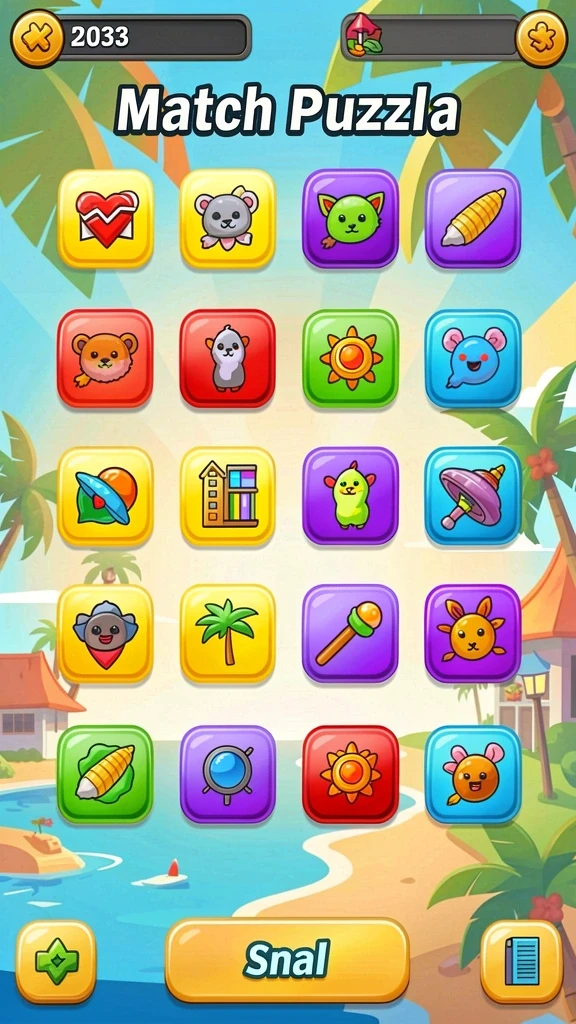The image size is (576, 1024).
Task: Select the wand on purple tile
Action: pos(351,633)
